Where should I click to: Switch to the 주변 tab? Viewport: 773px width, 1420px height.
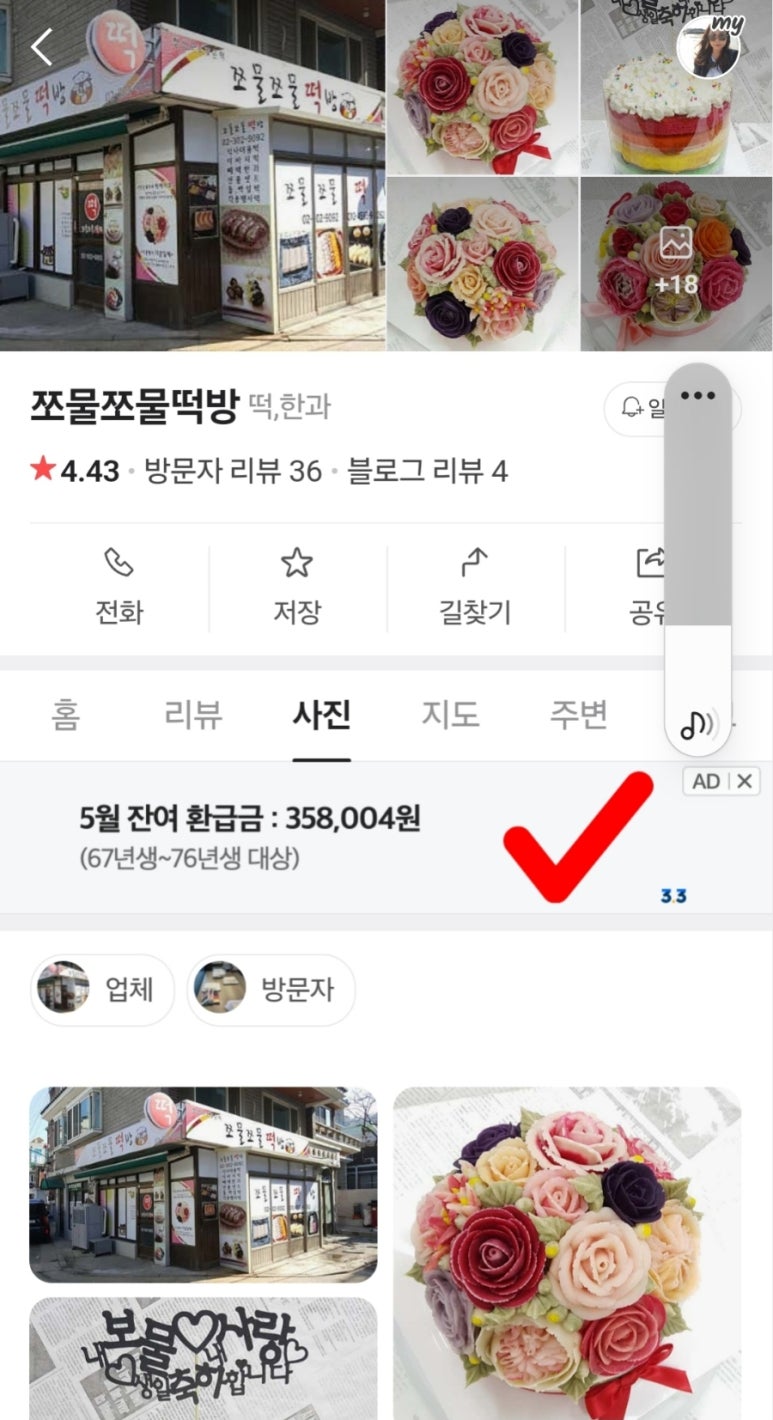tap(578, 715)
